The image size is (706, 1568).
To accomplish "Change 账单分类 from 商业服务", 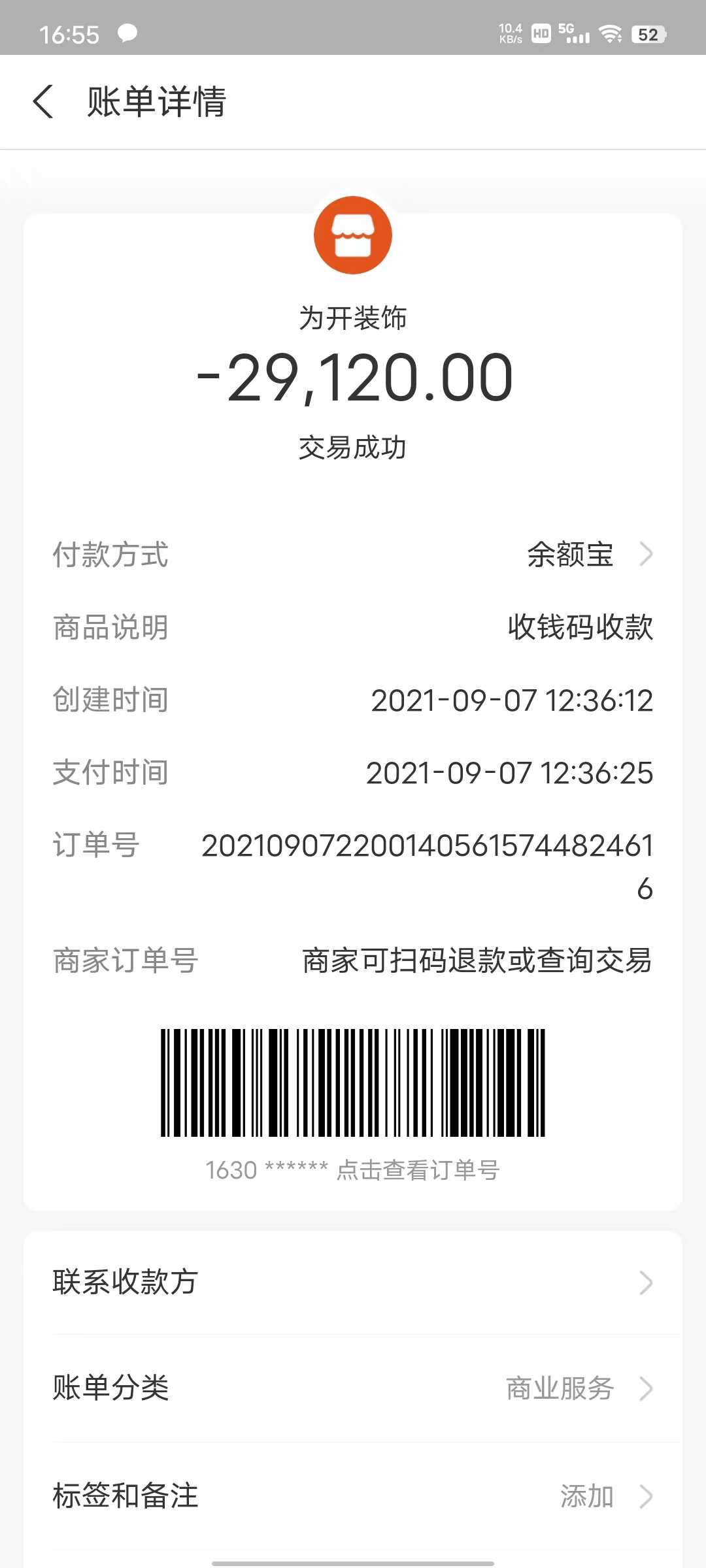I will point(575,1388).
